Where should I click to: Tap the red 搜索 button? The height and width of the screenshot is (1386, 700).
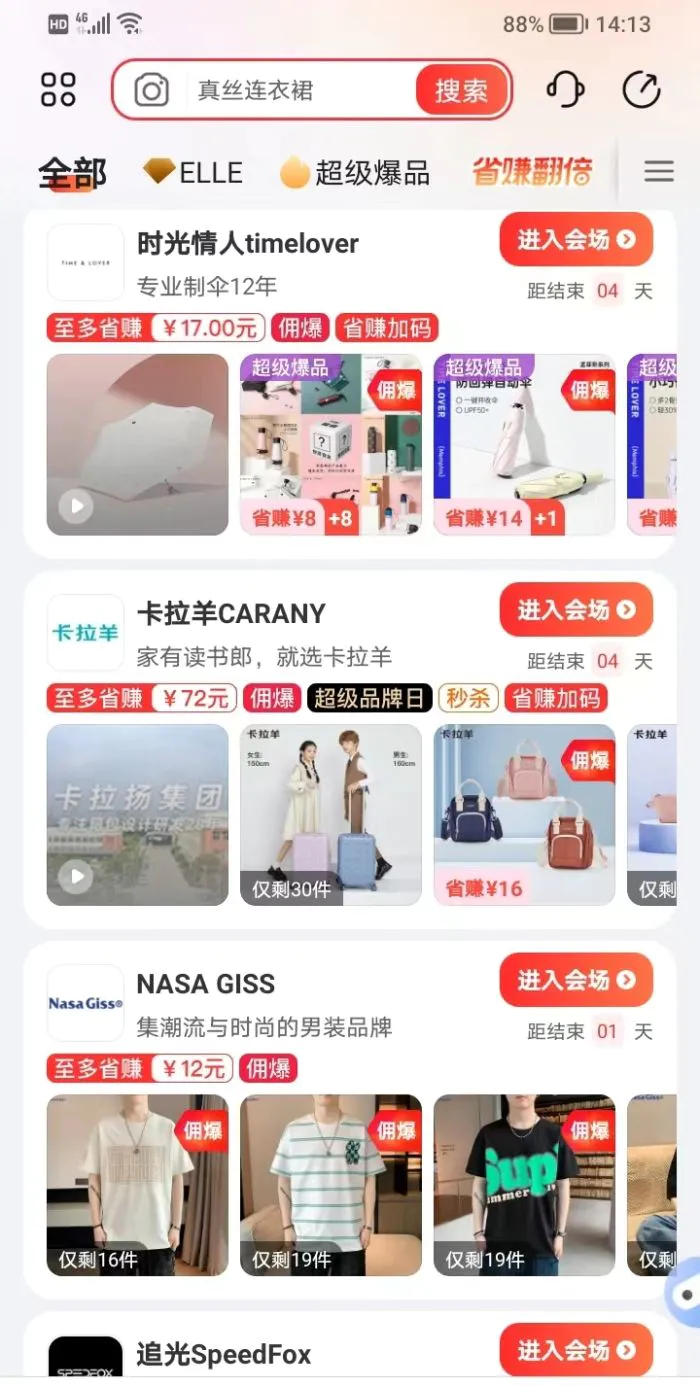pyautogui.click(x=461, y=91)
